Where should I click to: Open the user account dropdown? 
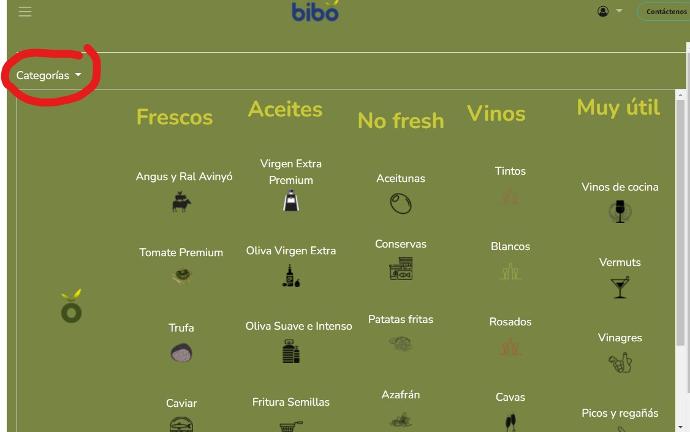[x=609, y=11]
